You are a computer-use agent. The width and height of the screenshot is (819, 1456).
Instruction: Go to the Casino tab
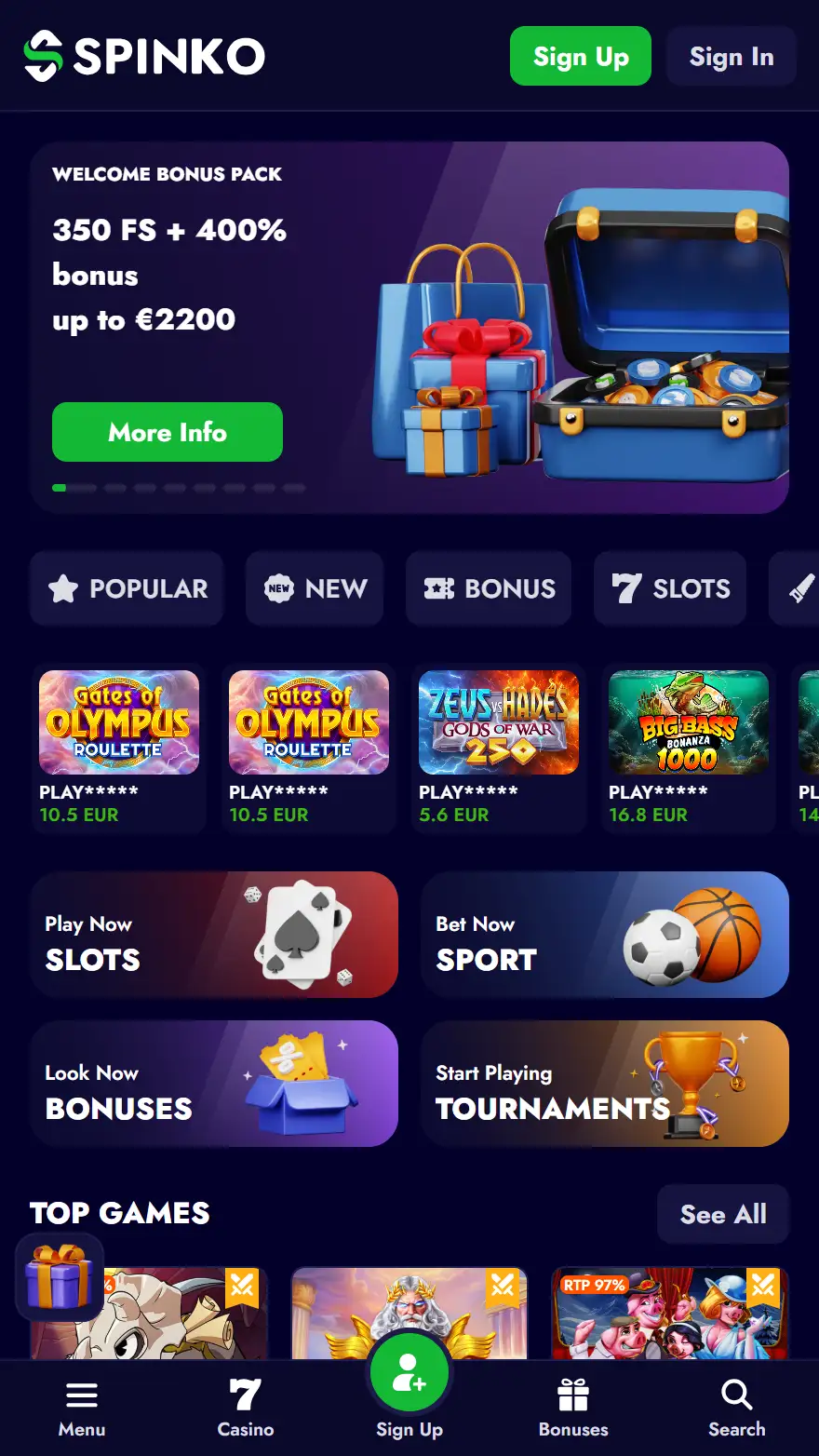246,1408
